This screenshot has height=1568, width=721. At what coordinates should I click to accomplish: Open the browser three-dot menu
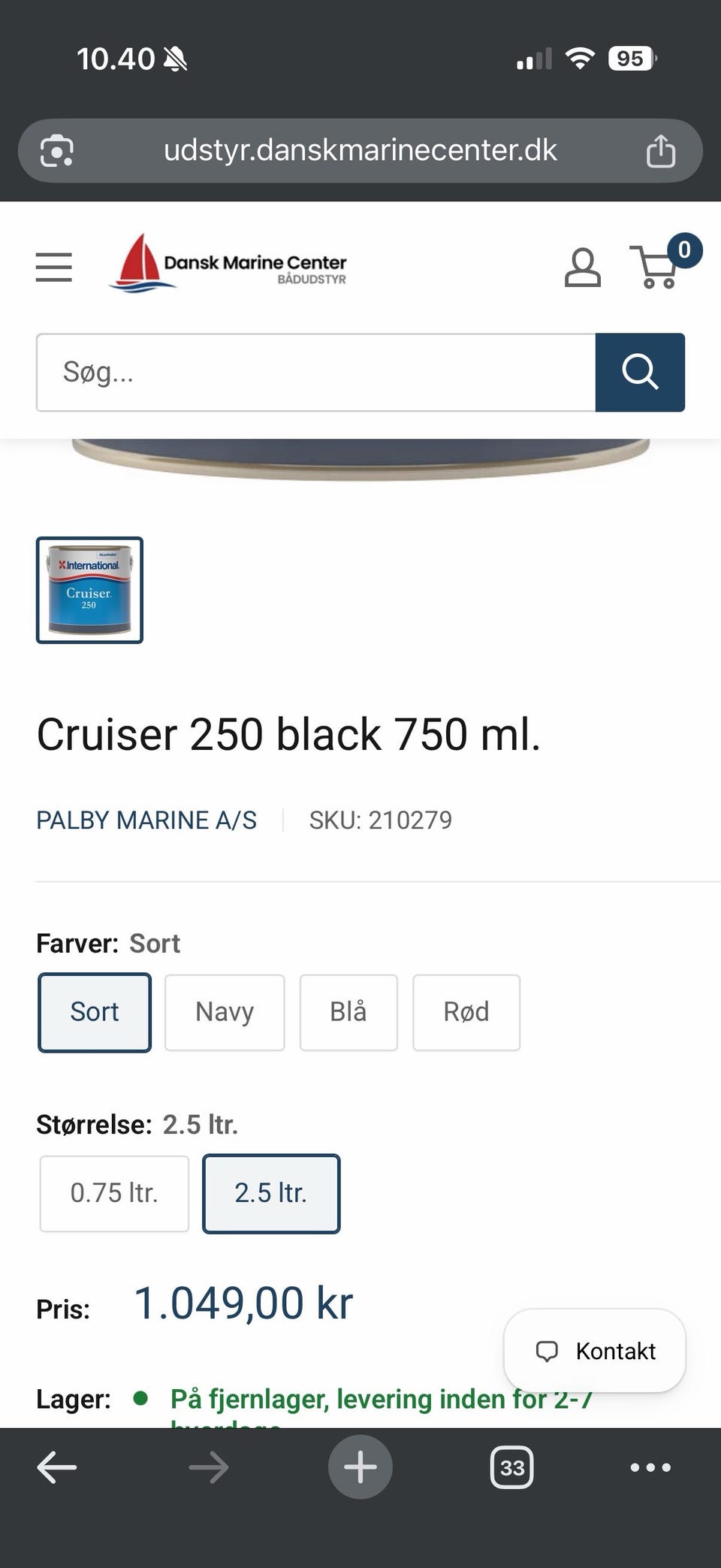point(650,1467)
